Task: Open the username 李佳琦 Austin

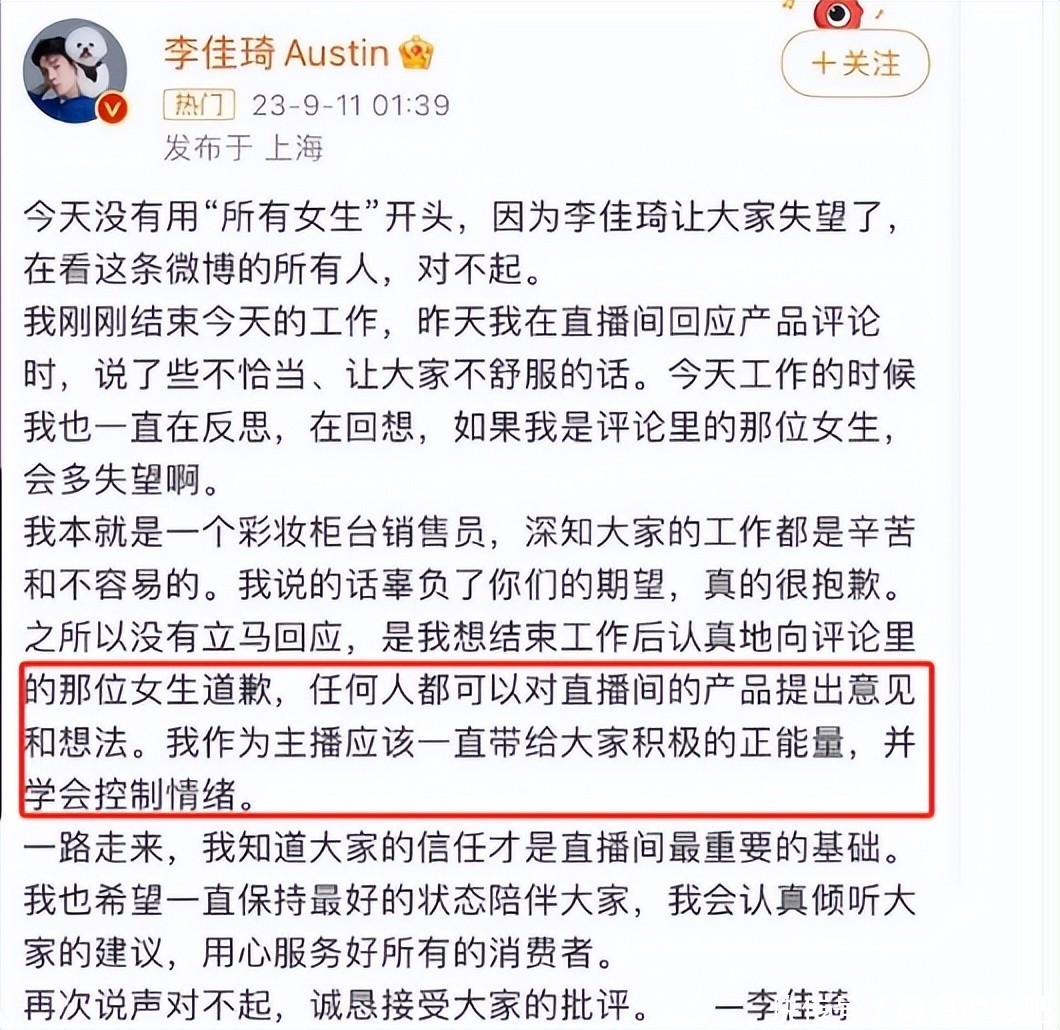Action: coord(276,53)
